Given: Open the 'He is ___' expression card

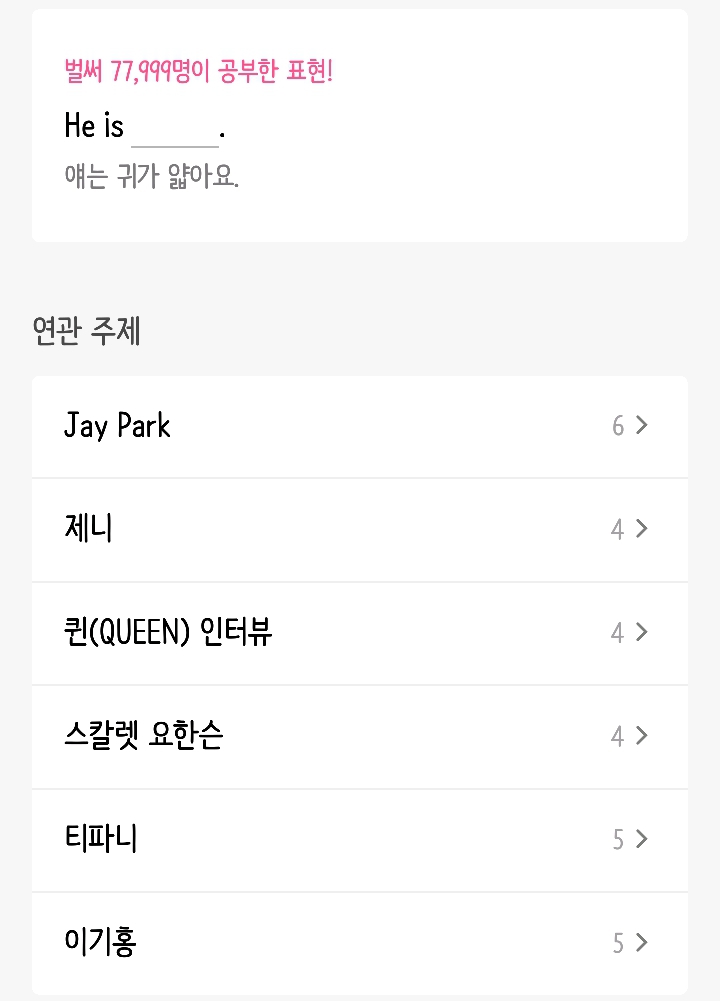Looking at the screenshot, I should (x=359, y=126).
